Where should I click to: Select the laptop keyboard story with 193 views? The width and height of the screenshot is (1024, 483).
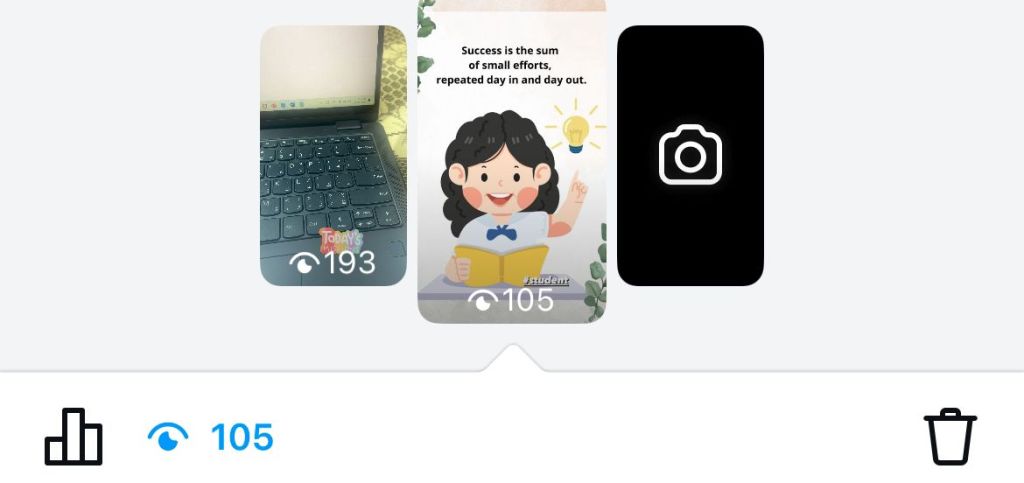(x=333, y=156)
